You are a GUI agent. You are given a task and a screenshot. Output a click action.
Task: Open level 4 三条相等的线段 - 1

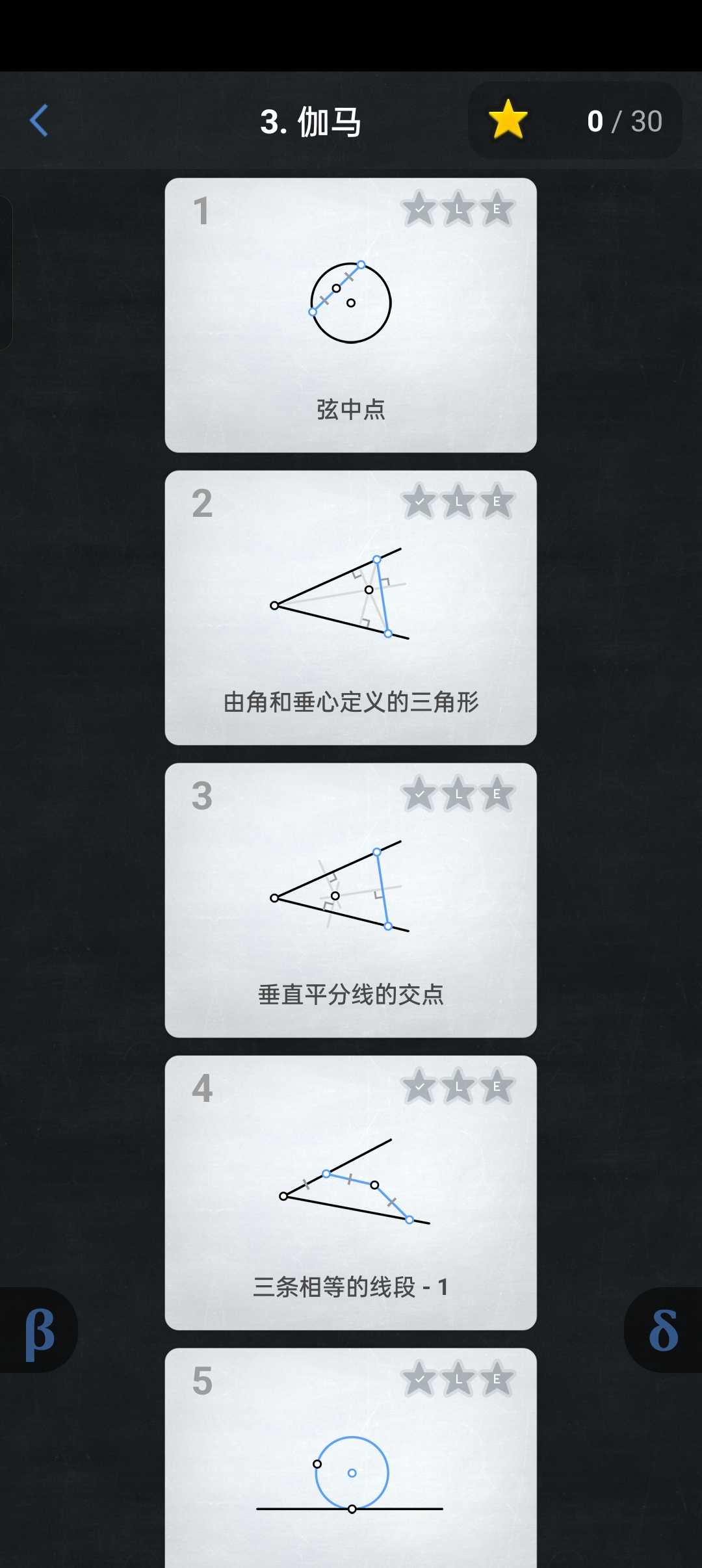[x=350, y=1193]
